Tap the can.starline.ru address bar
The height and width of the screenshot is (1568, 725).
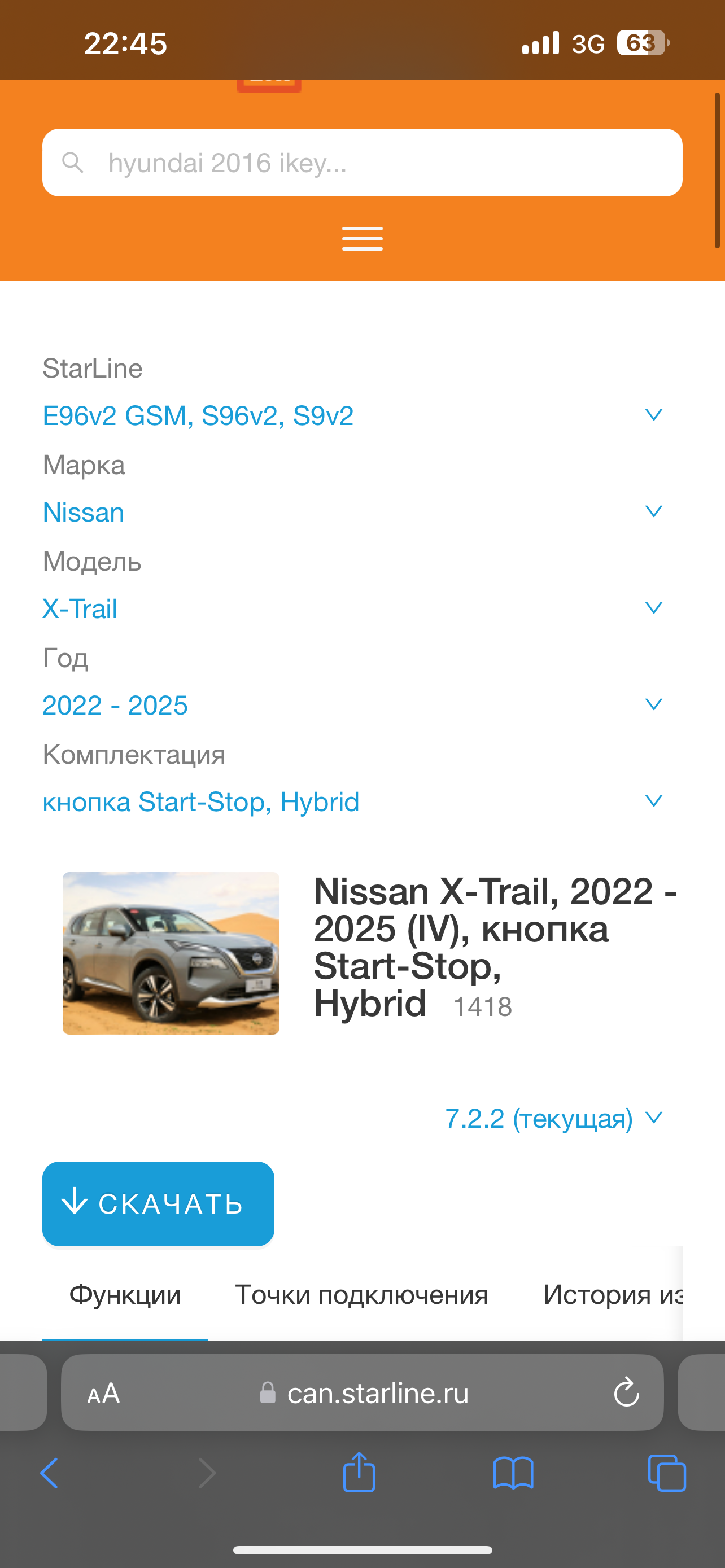point(377,1392)
